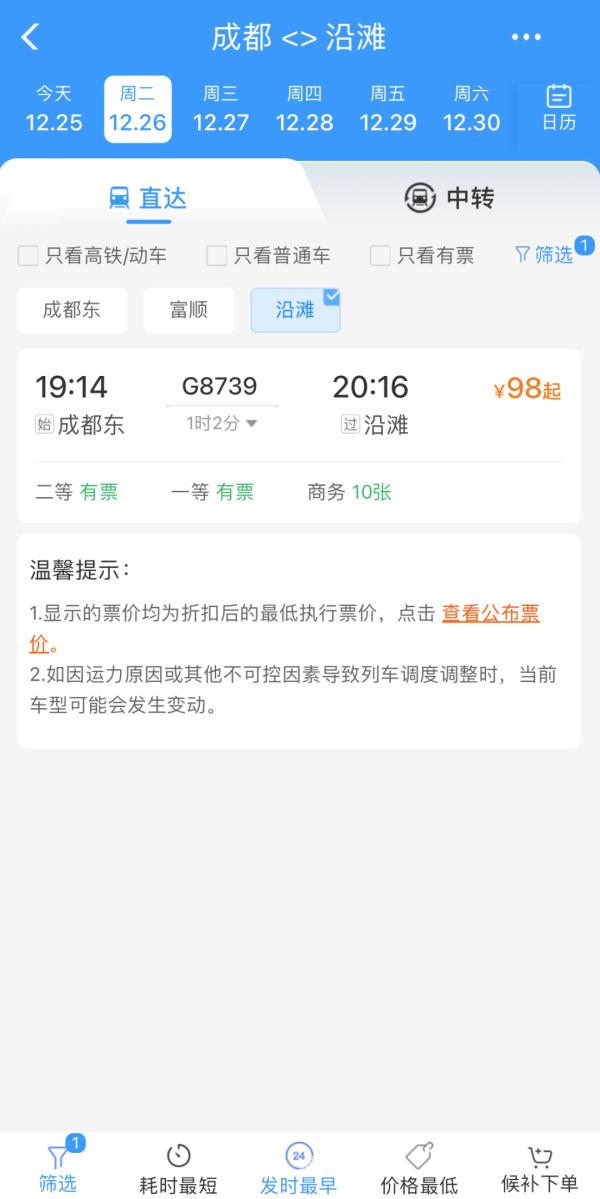Sort by 价格最低 lowest price
The width and height of the screenshot is (600, 1199).
[x=419, y=1170]
